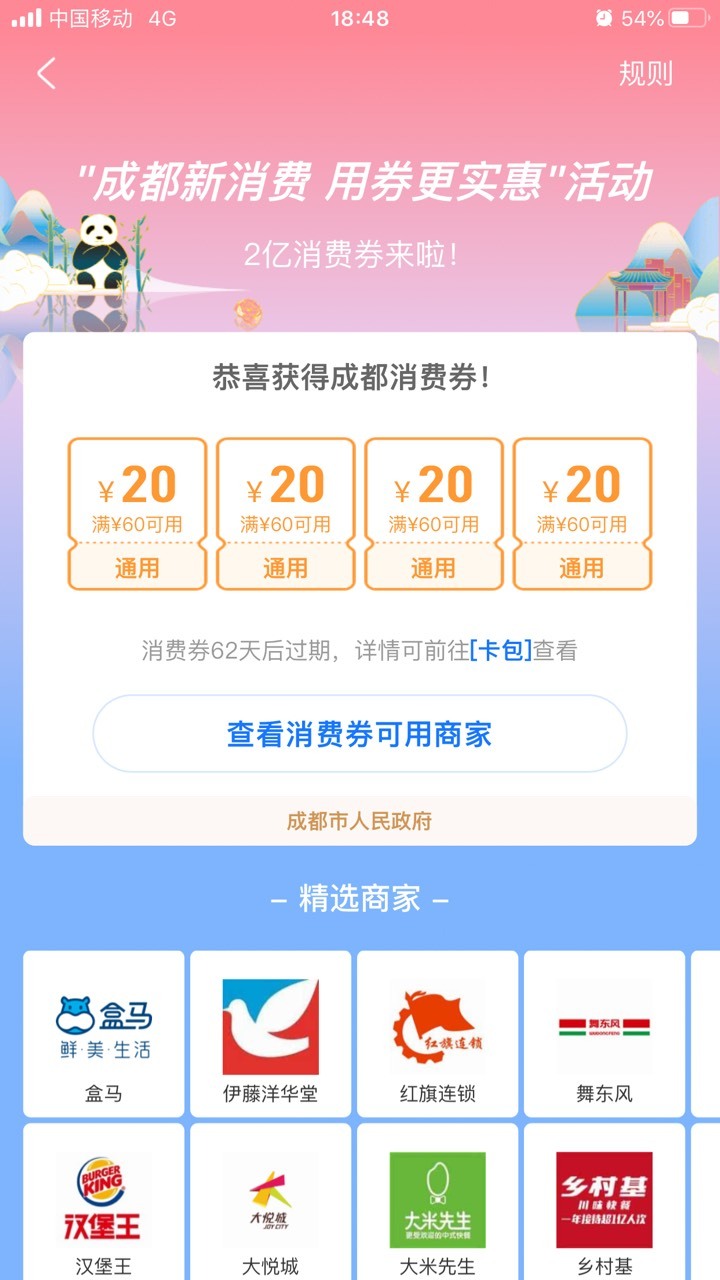Open the 伊藤洋华堂 merchant tile
720x1280 pixels.
coord(271,1034)
